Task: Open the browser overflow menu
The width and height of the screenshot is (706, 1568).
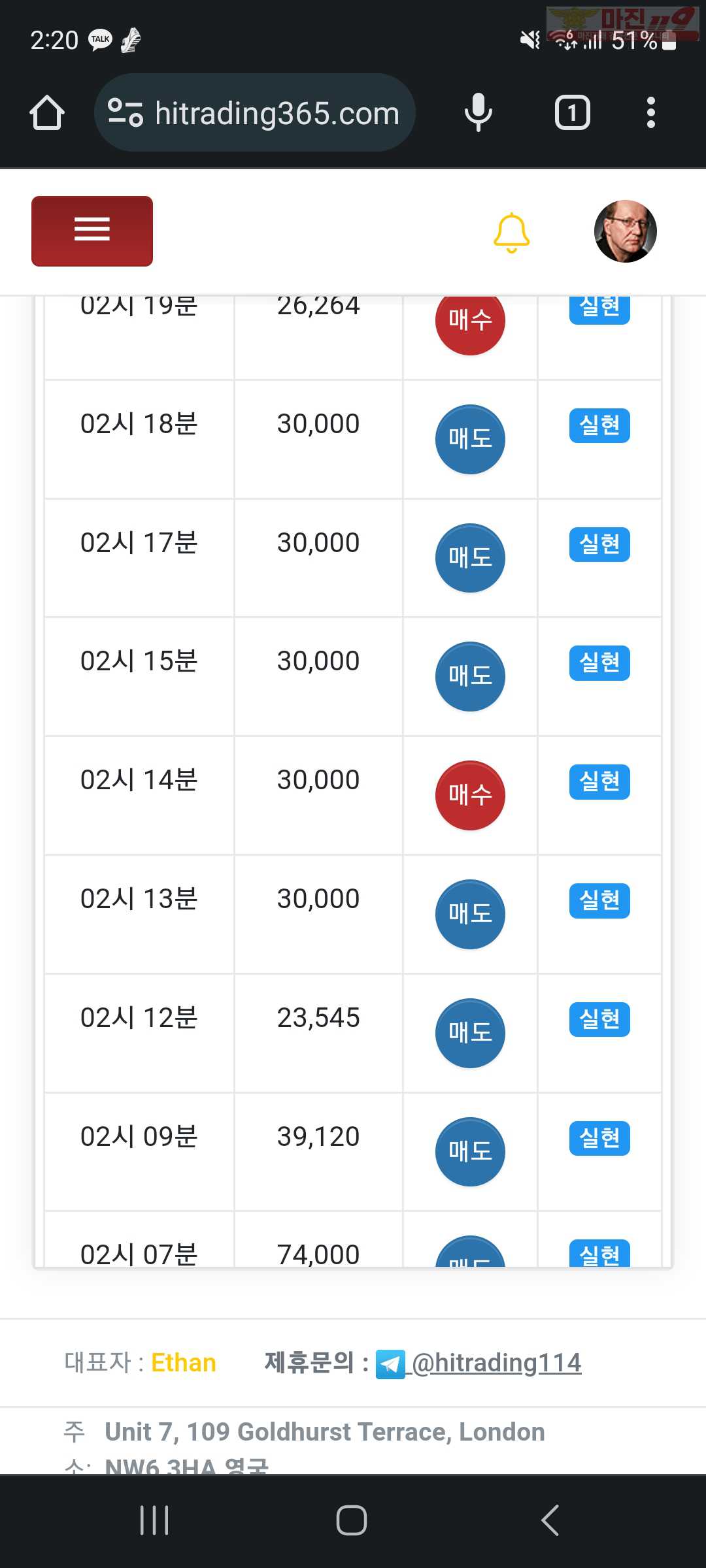Action: click(650, 113)
